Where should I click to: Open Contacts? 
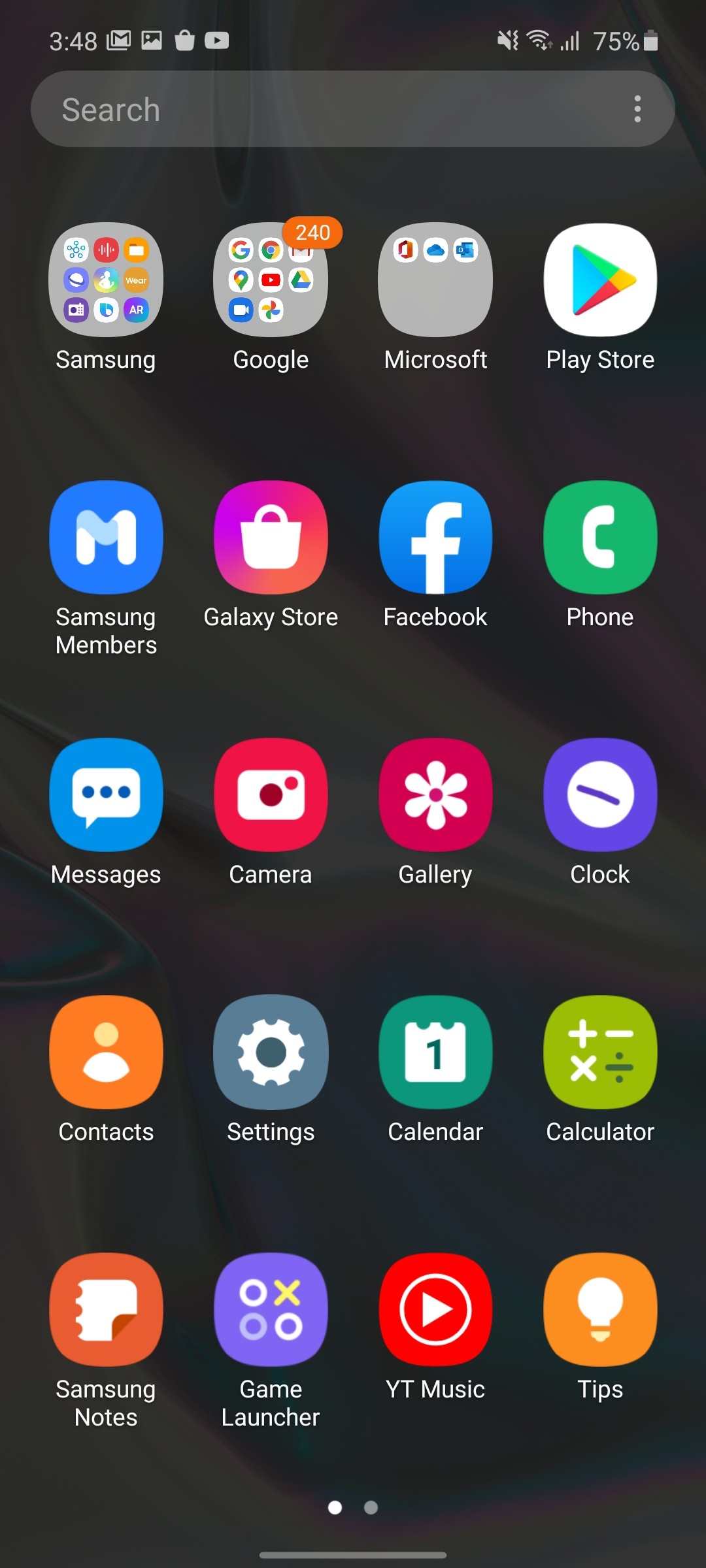106,1052
